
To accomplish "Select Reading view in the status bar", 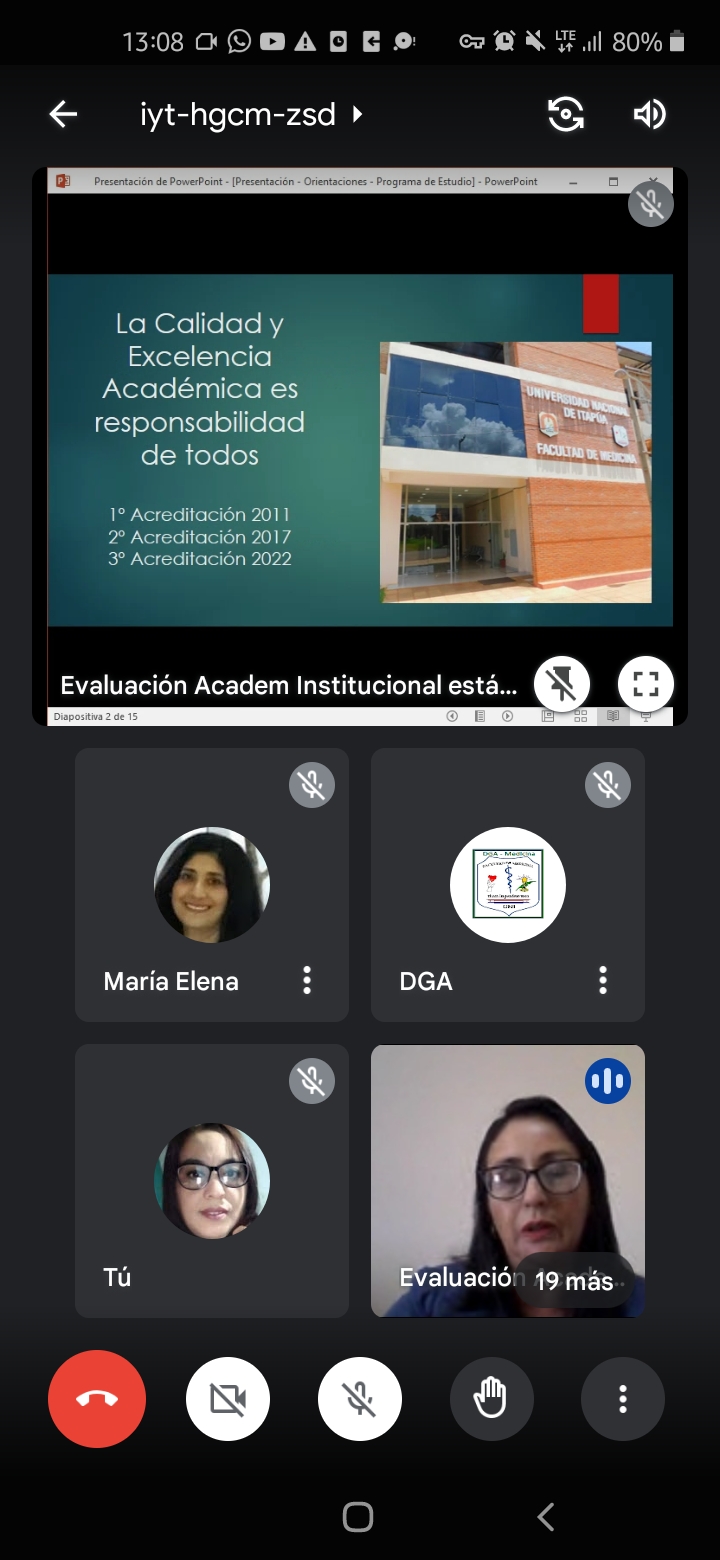I will [x=611, y=715].
